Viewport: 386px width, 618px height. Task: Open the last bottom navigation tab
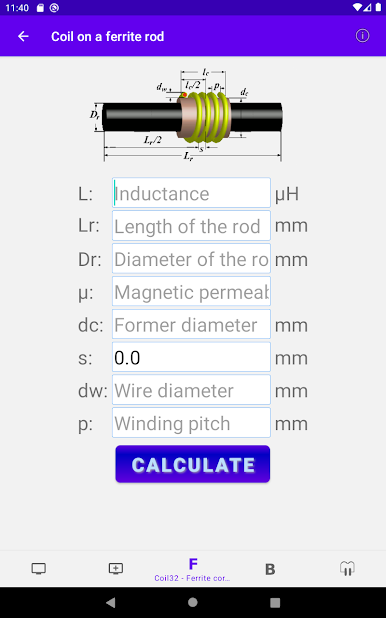(x=347, y=568)
